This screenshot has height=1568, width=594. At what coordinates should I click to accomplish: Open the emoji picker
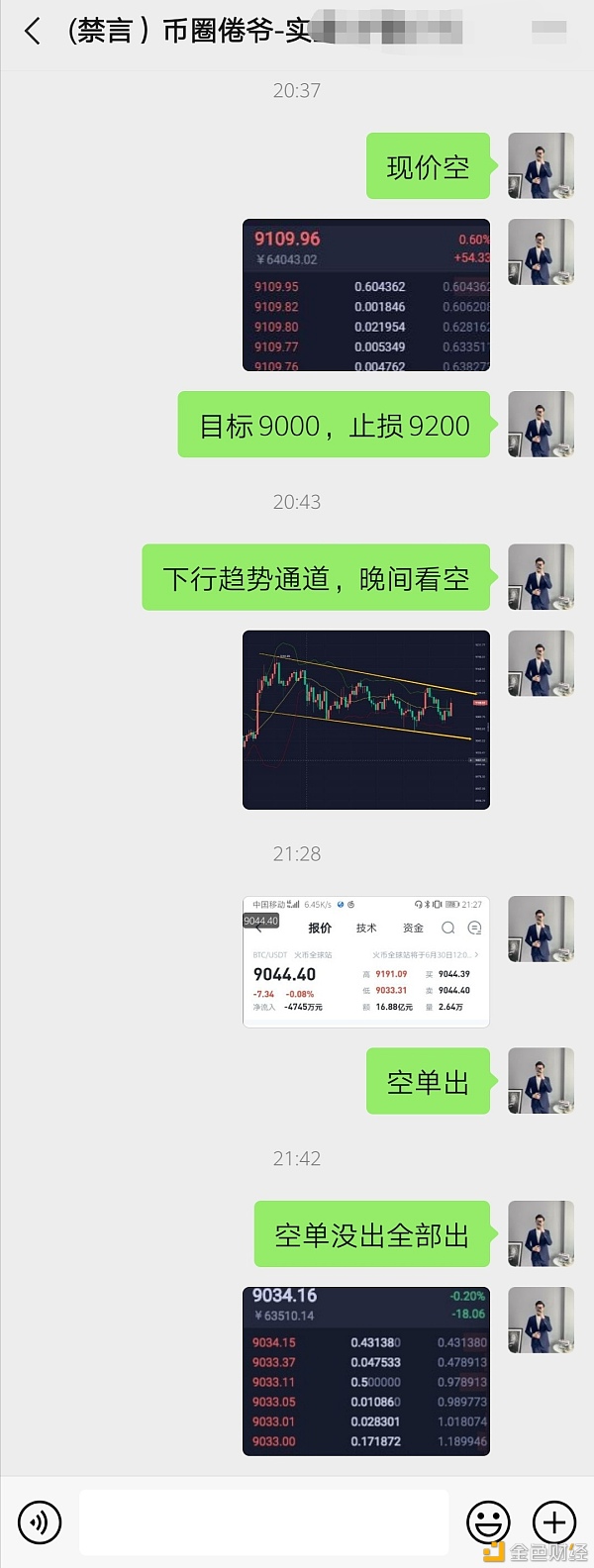pos(488,1521)
